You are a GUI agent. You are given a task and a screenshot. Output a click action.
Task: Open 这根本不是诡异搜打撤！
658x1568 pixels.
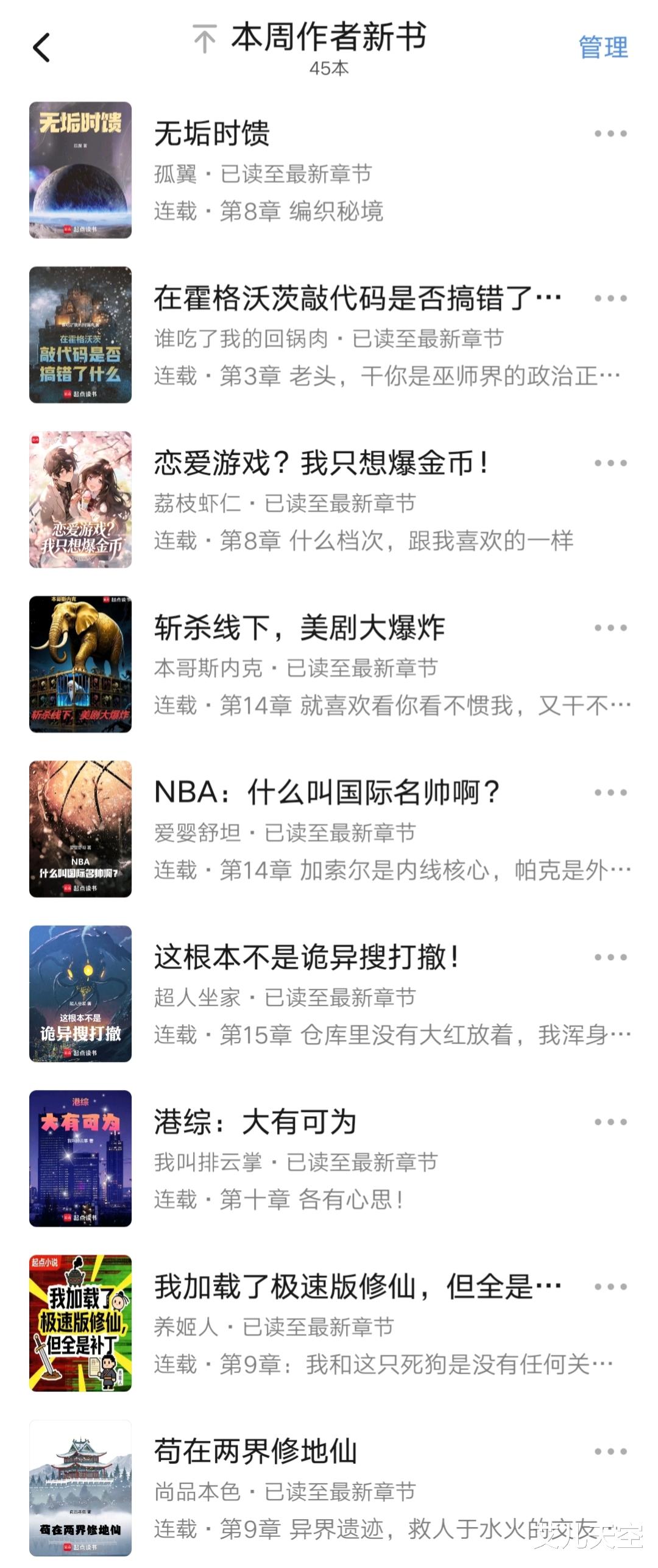329,993
